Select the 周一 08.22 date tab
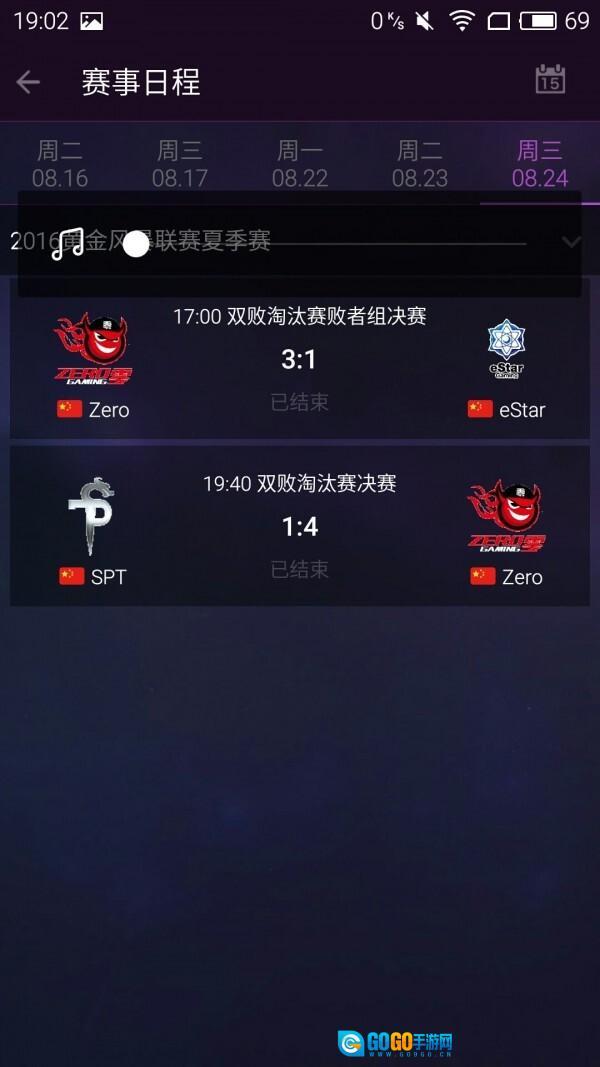 pos(300,164)
